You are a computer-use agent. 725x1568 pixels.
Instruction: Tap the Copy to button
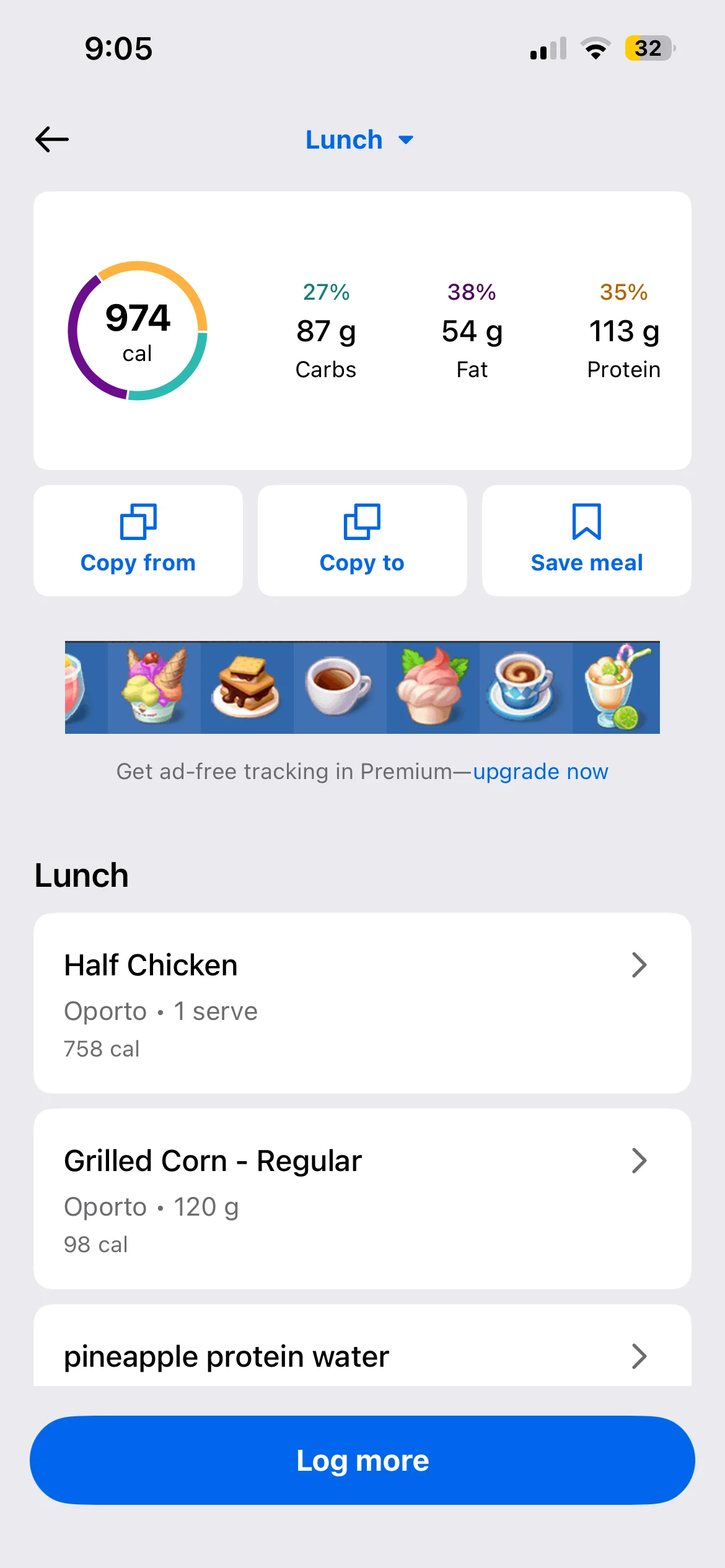[x=362, y=540]
